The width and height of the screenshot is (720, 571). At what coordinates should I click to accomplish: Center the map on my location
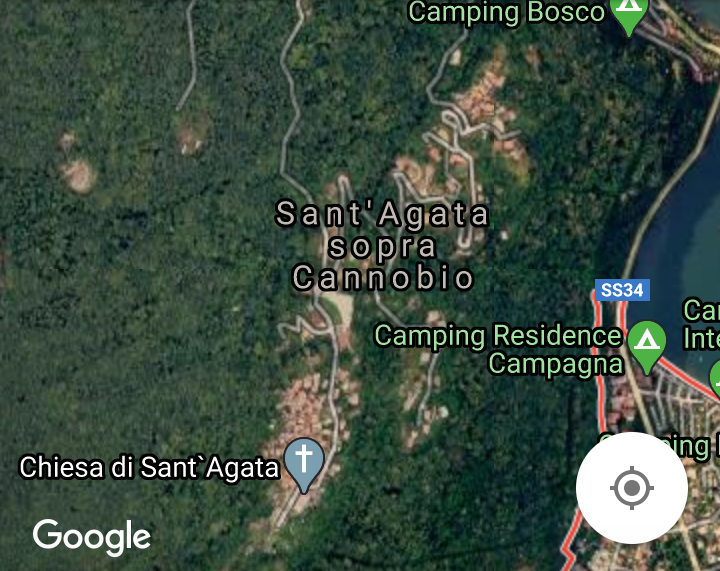click(x=631, y=489)
